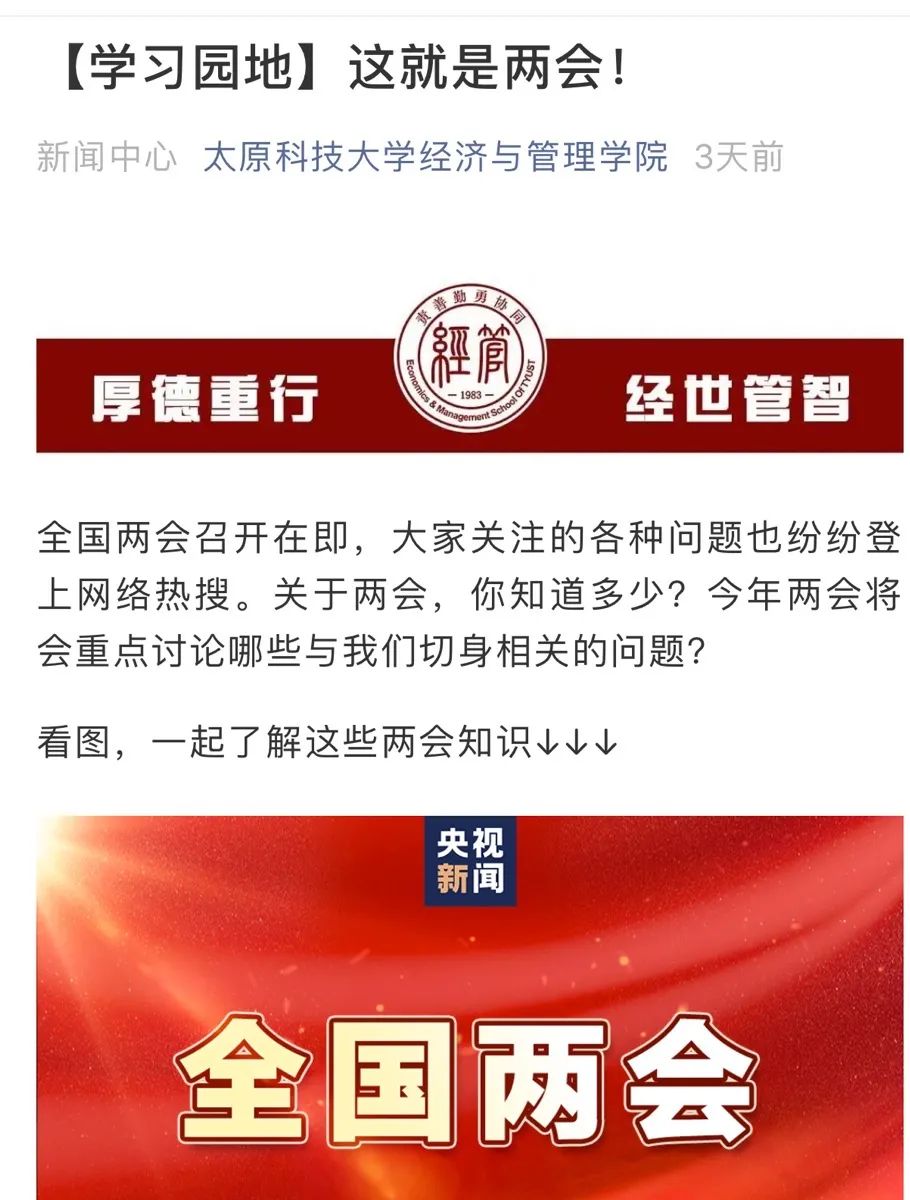Open the 太原科技大学经济与管理学院 account link

(435, 157)
